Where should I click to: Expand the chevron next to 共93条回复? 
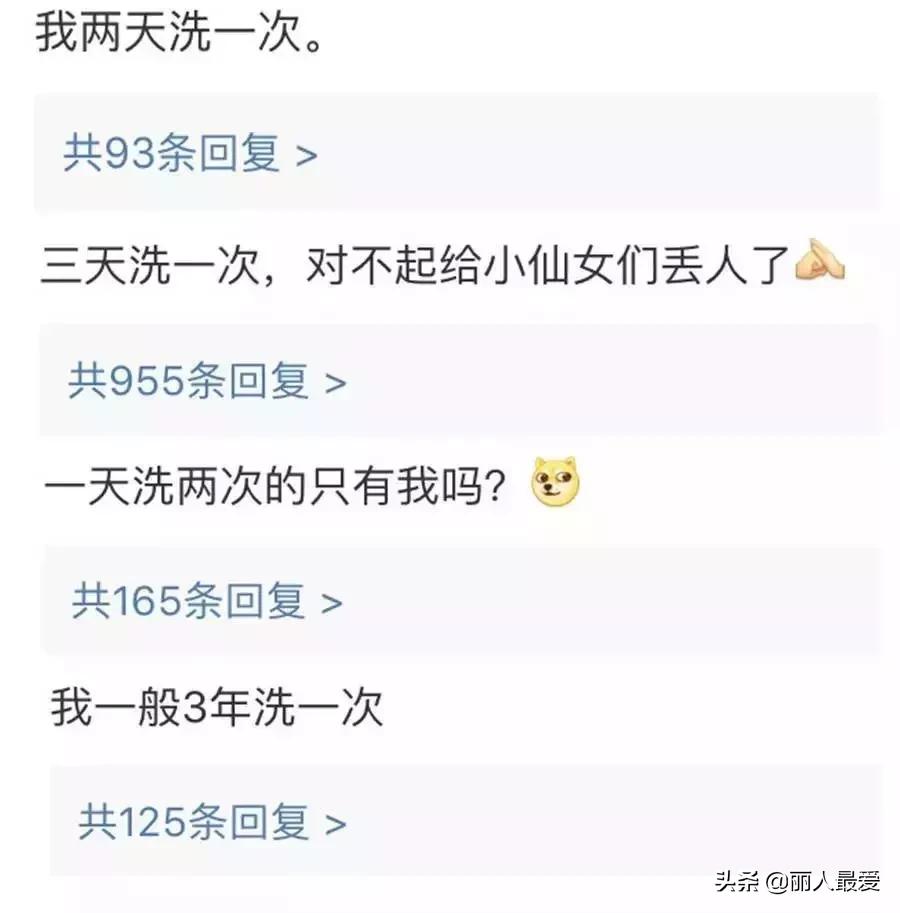pos(305,157)
